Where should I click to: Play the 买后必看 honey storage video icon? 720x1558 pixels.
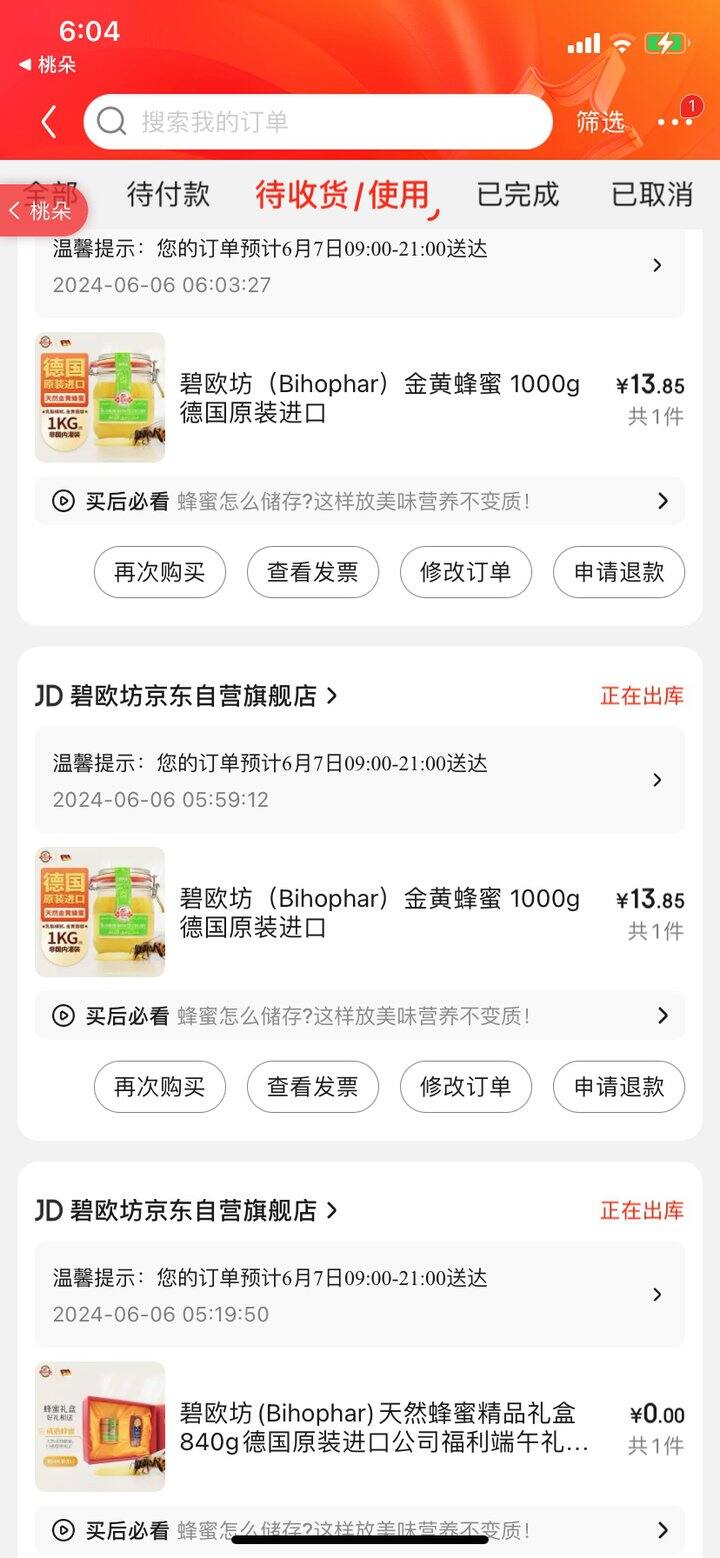[x=66, y=500]
